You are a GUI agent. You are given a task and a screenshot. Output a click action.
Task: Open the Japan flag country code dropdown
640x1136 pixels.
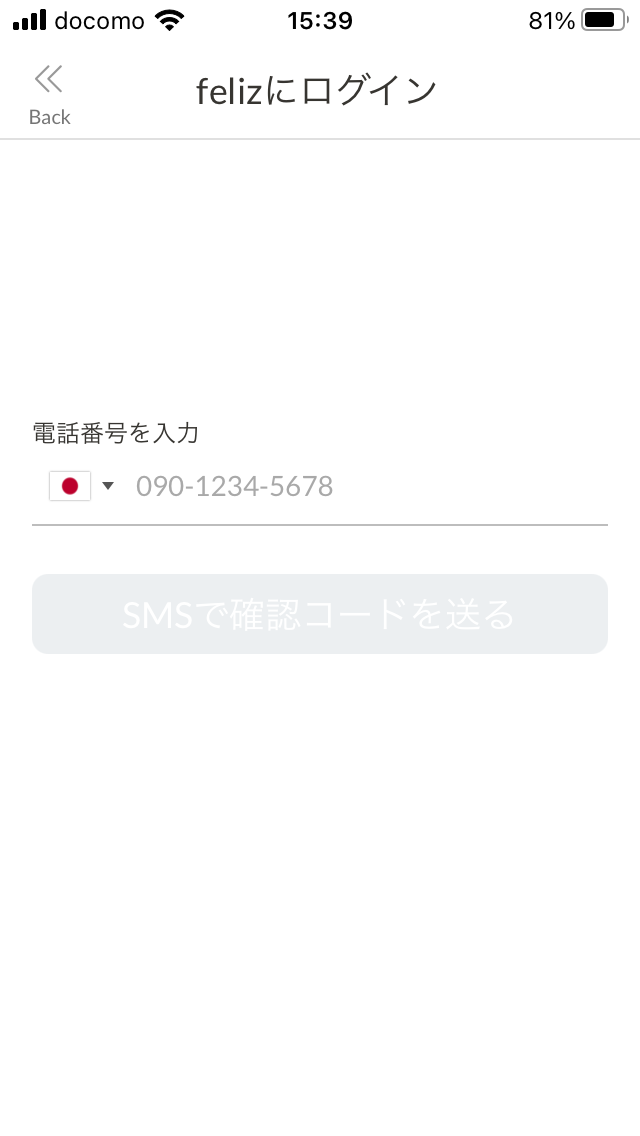[x=82, y=486]
